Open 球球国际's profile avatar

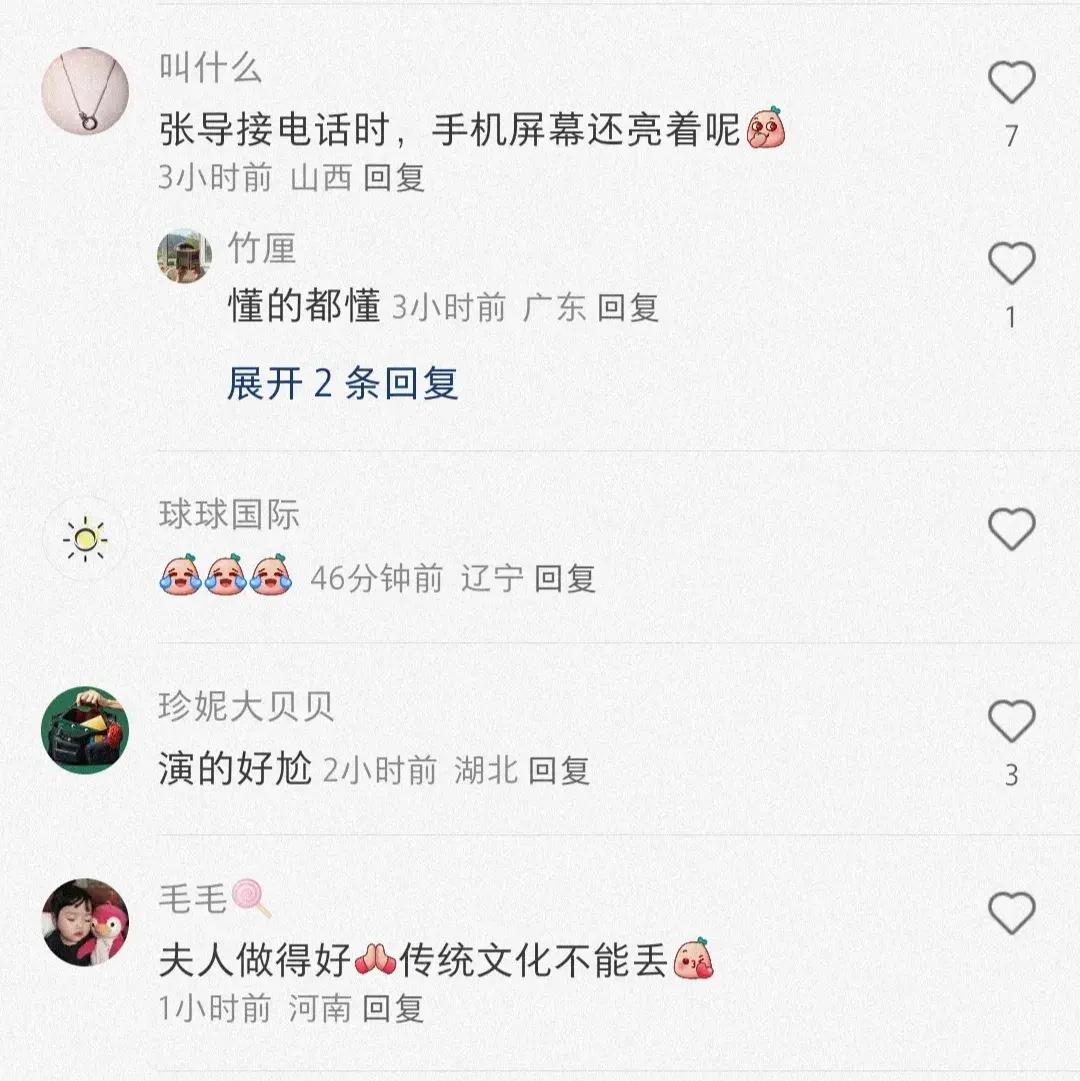(x=85, y=540)
